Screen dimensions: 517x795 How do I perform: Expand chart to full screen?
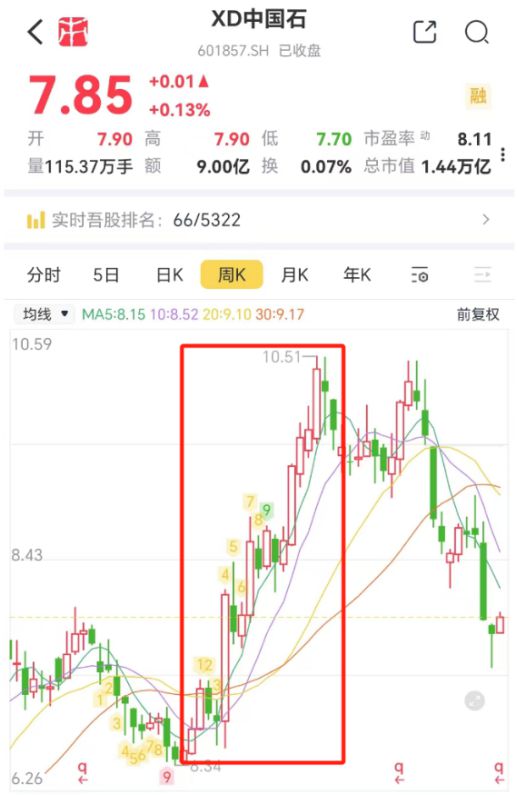click(x=475, y=701)
